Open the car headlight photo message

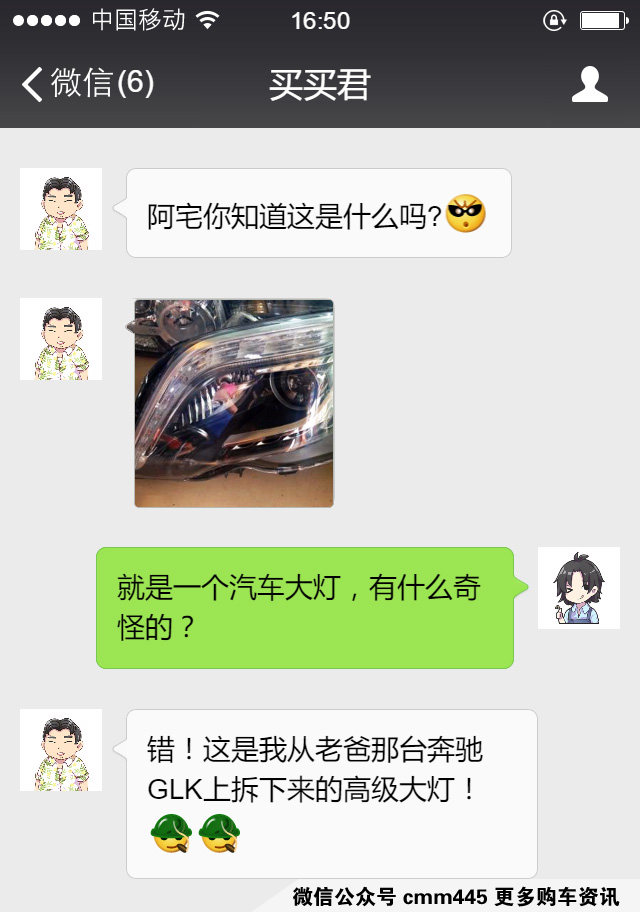coord(234,403)
